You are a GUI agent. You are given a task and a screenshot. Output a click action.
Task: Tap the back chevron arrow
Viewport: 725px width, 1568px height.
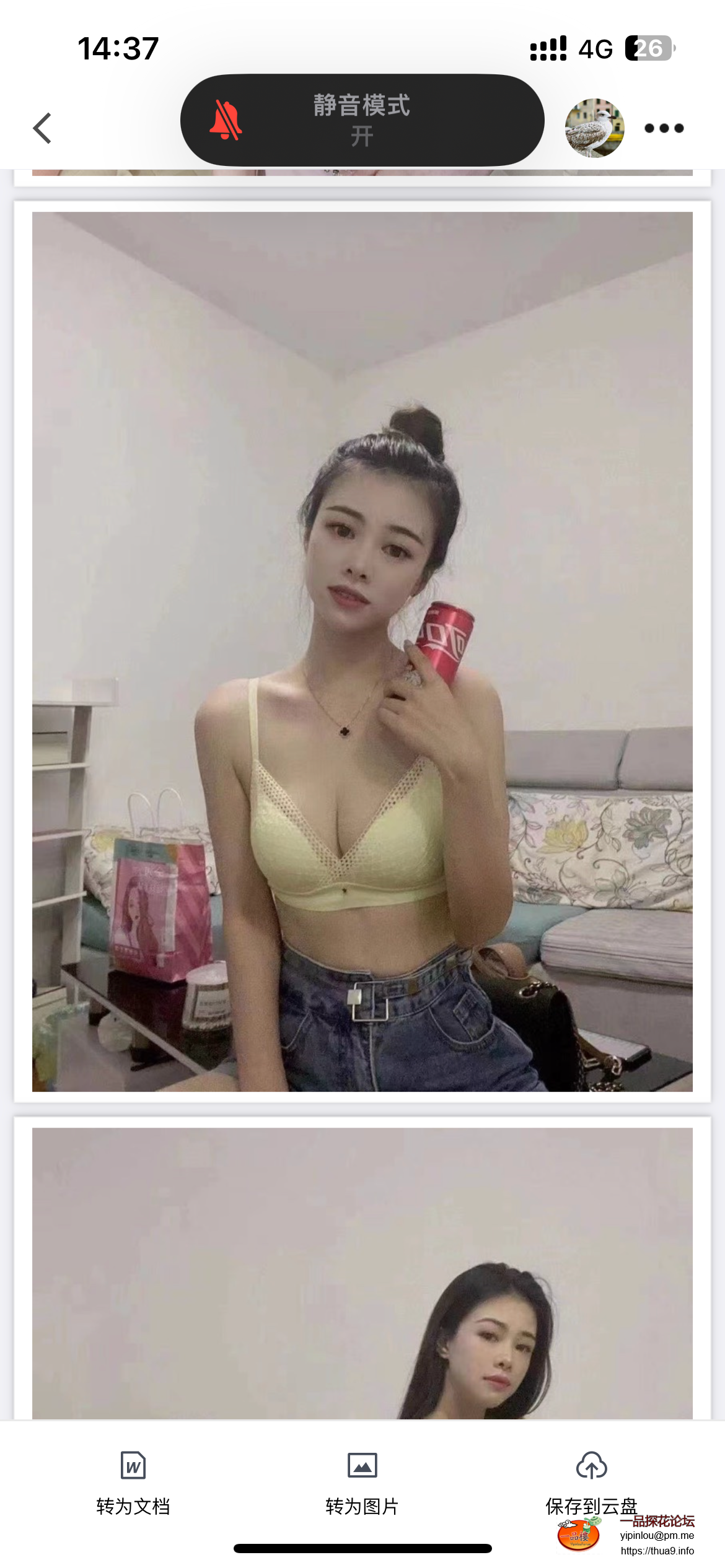(42, 128)
